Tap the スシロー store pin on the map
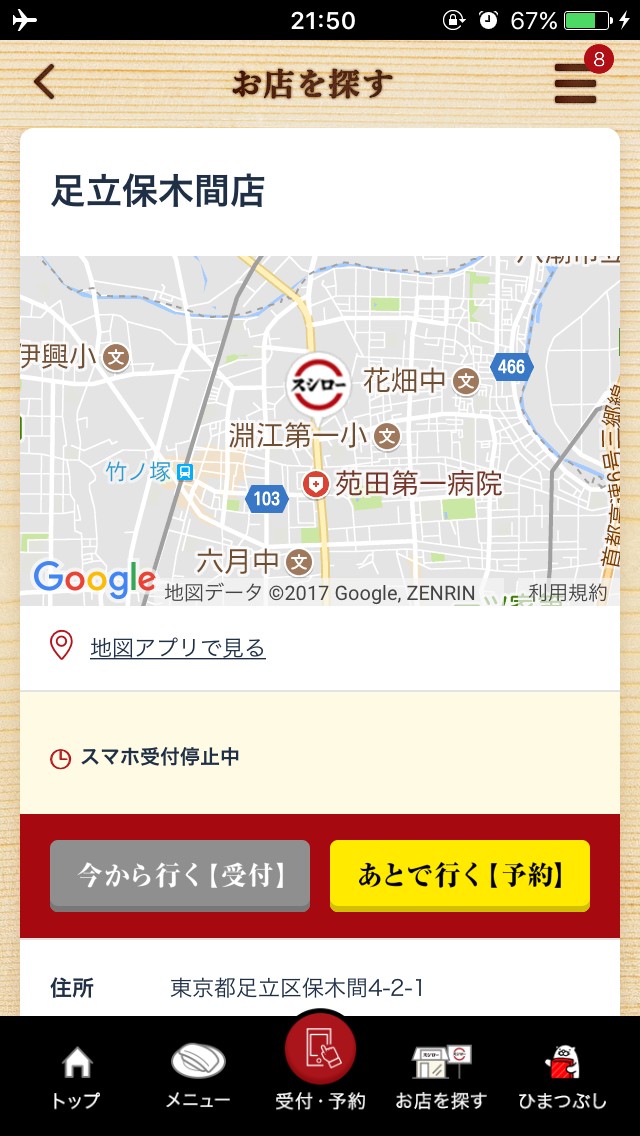The width and height of the screenshot is (640, 1136). point(318,384)
